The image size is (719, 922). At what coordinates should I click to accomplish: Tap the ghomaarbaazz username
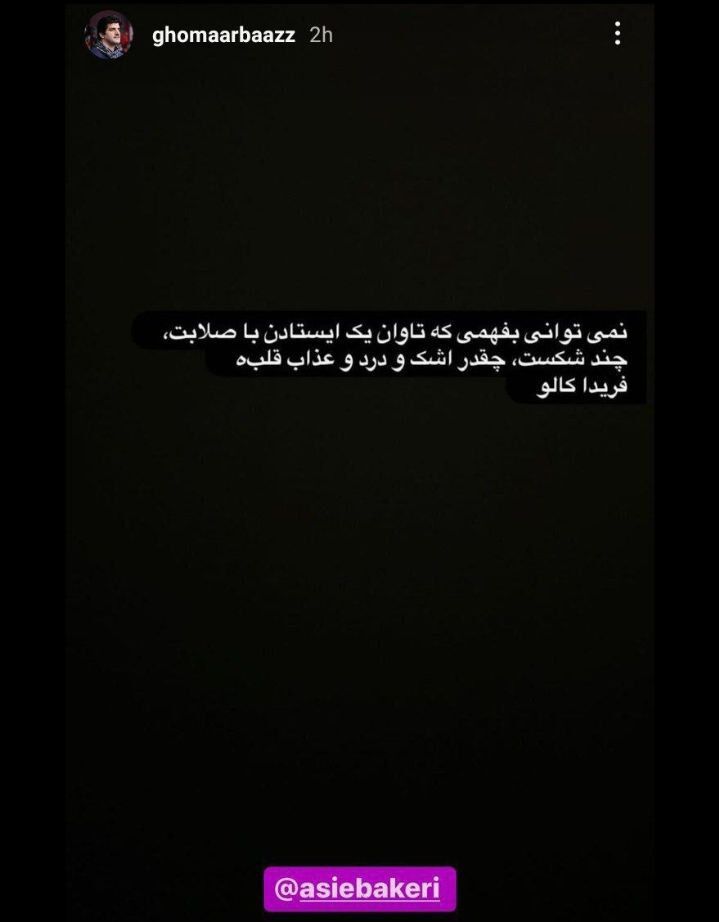pos(223,35)
